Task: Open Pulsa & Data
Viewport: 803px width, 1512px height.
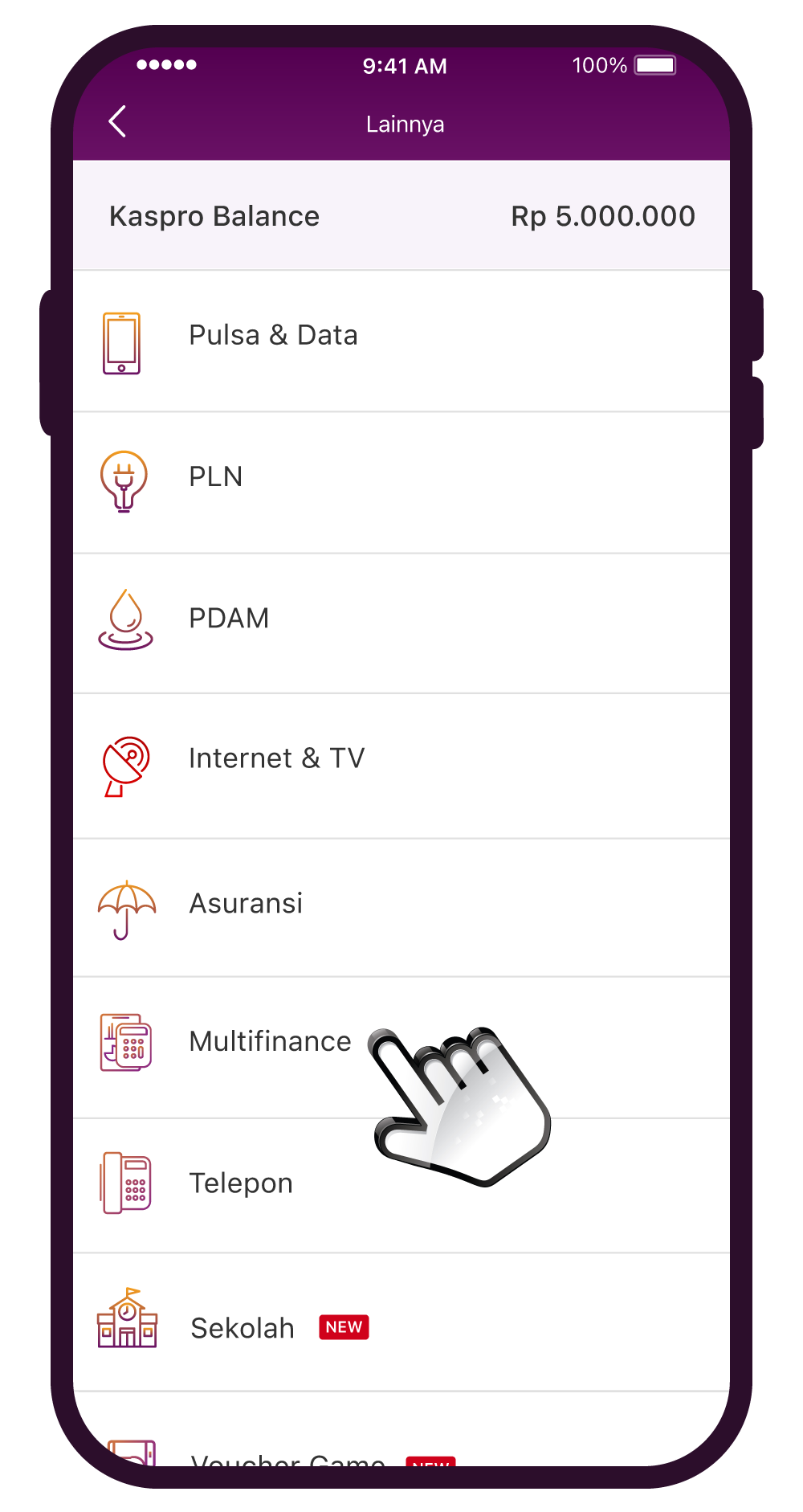Action: tap(273, 336)
